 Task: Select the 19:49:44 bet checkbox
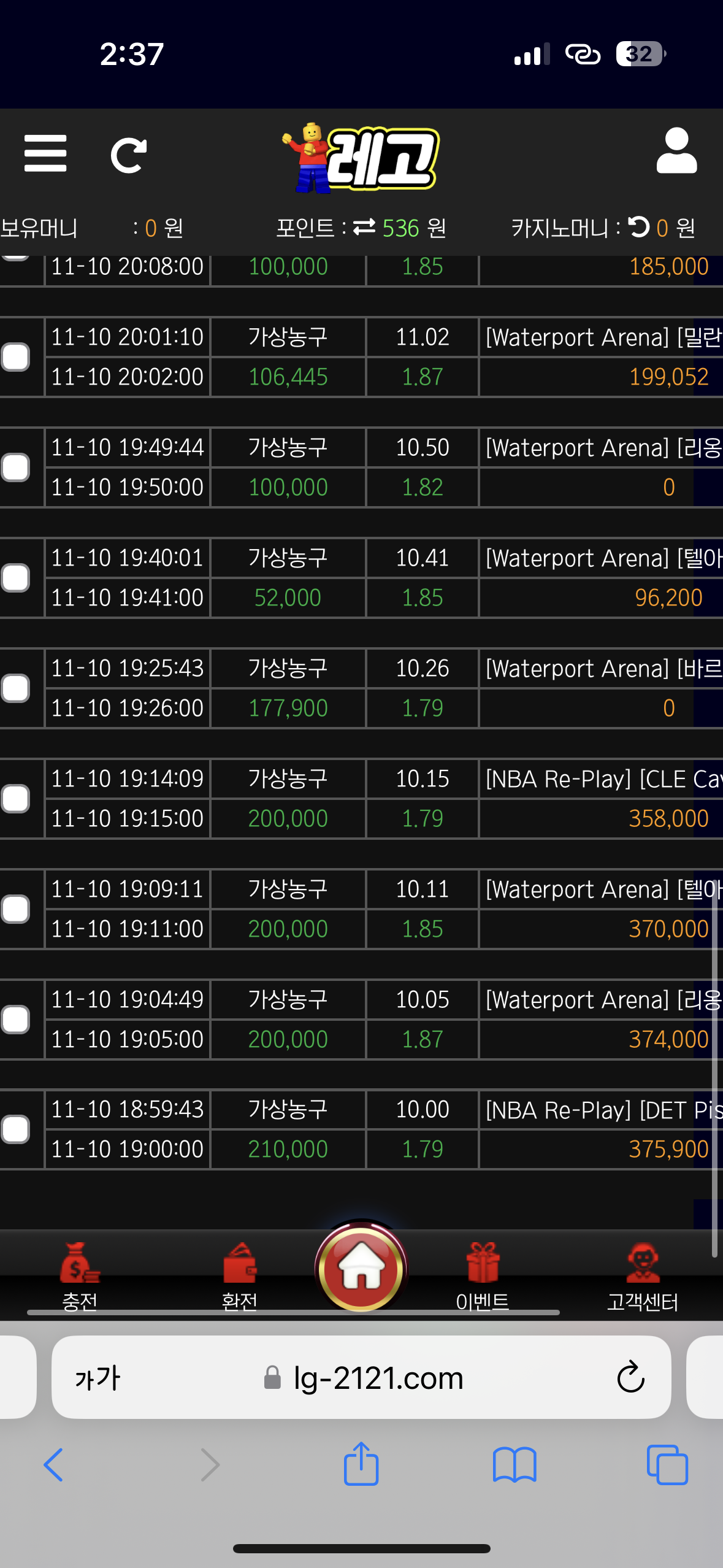pyautogui.click(x=15, y=467)
